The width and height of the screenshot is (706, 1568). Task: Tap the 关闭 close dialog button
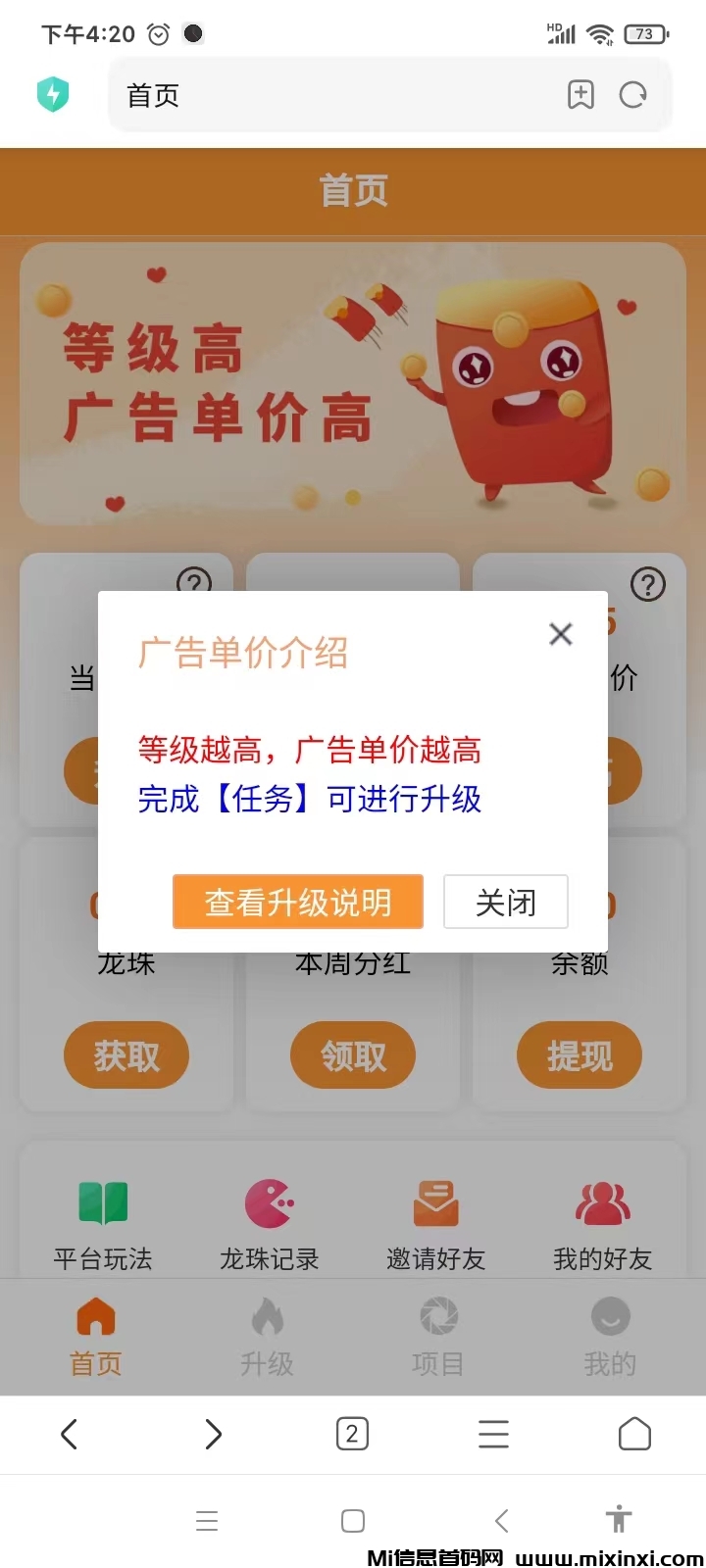pos(505,901)
